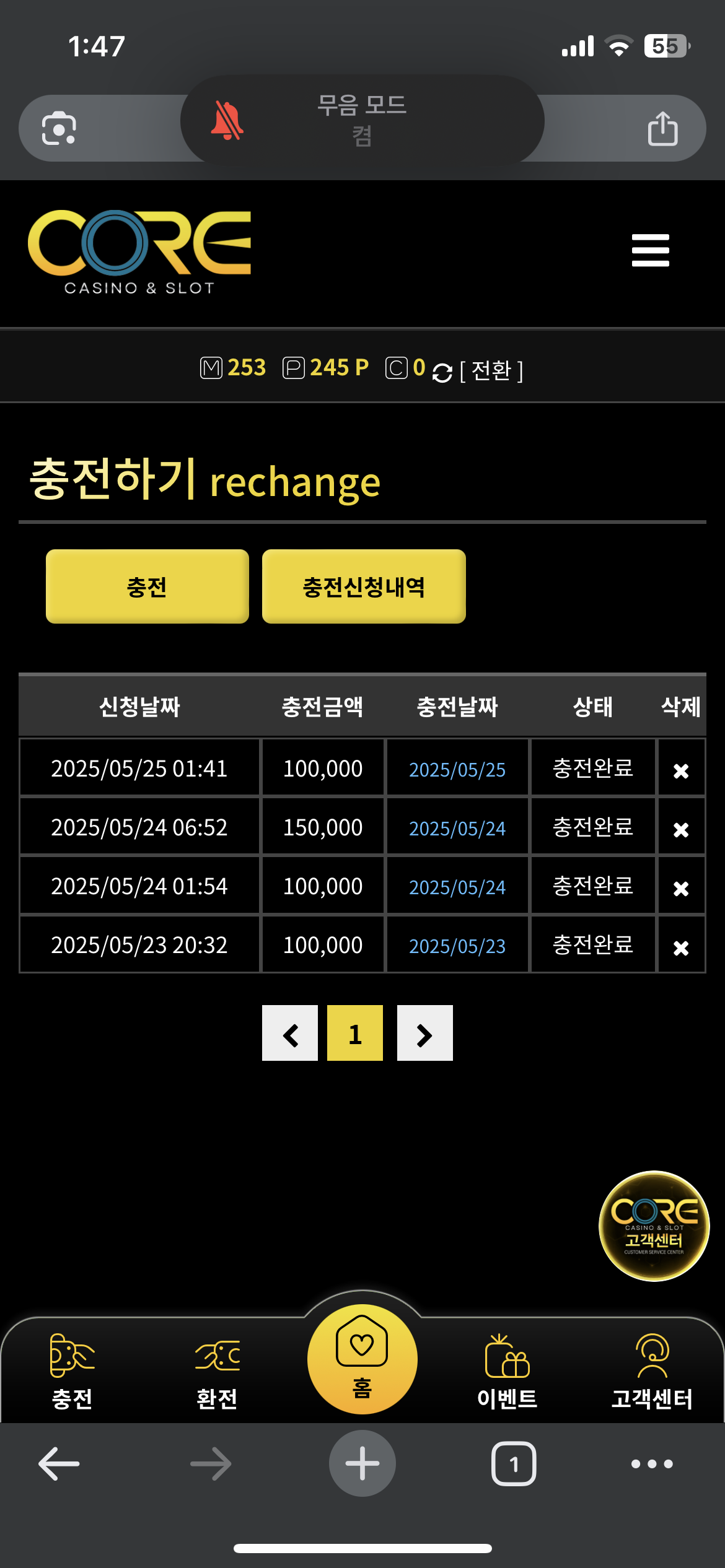The image size is (725, 1568).
Task: Open the floating 고객센터 badge
Action: pyautogui.click(x=654, y=1226)
